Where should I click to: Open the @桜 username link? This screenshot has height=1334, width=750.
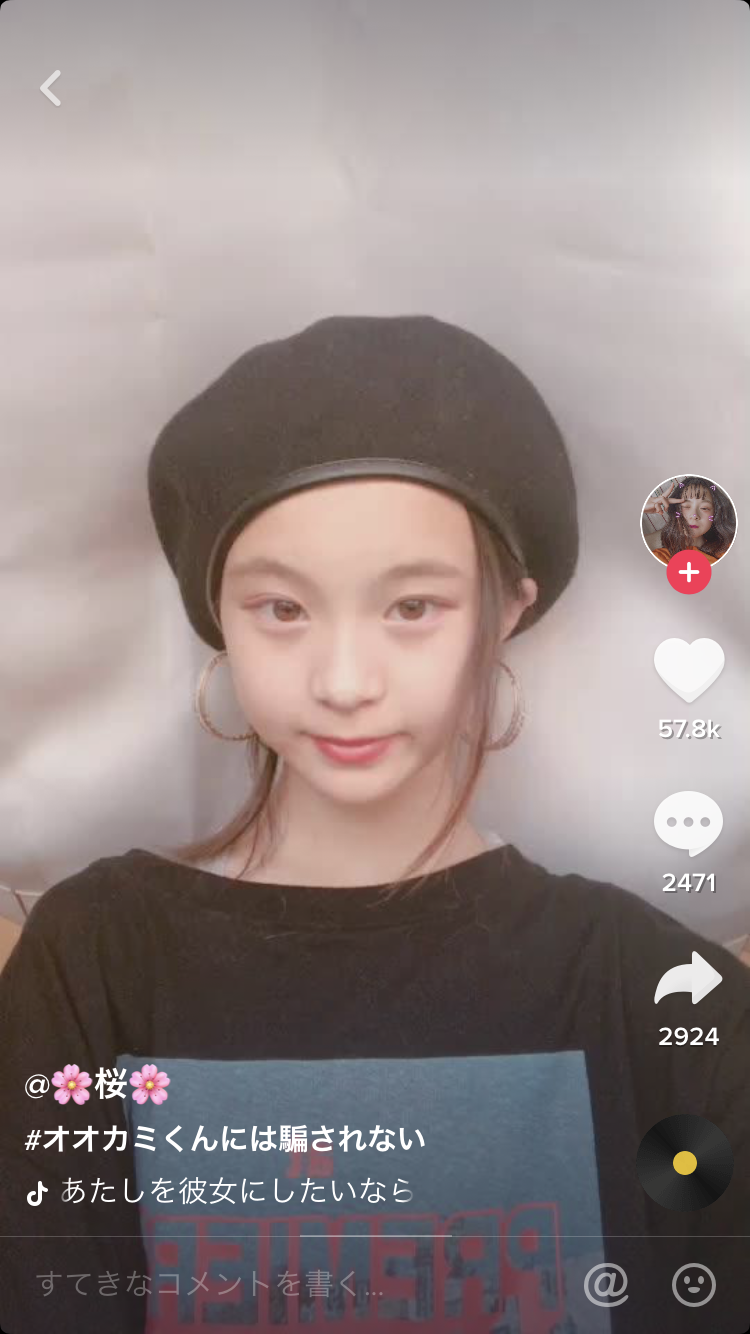coord(98,1084)
